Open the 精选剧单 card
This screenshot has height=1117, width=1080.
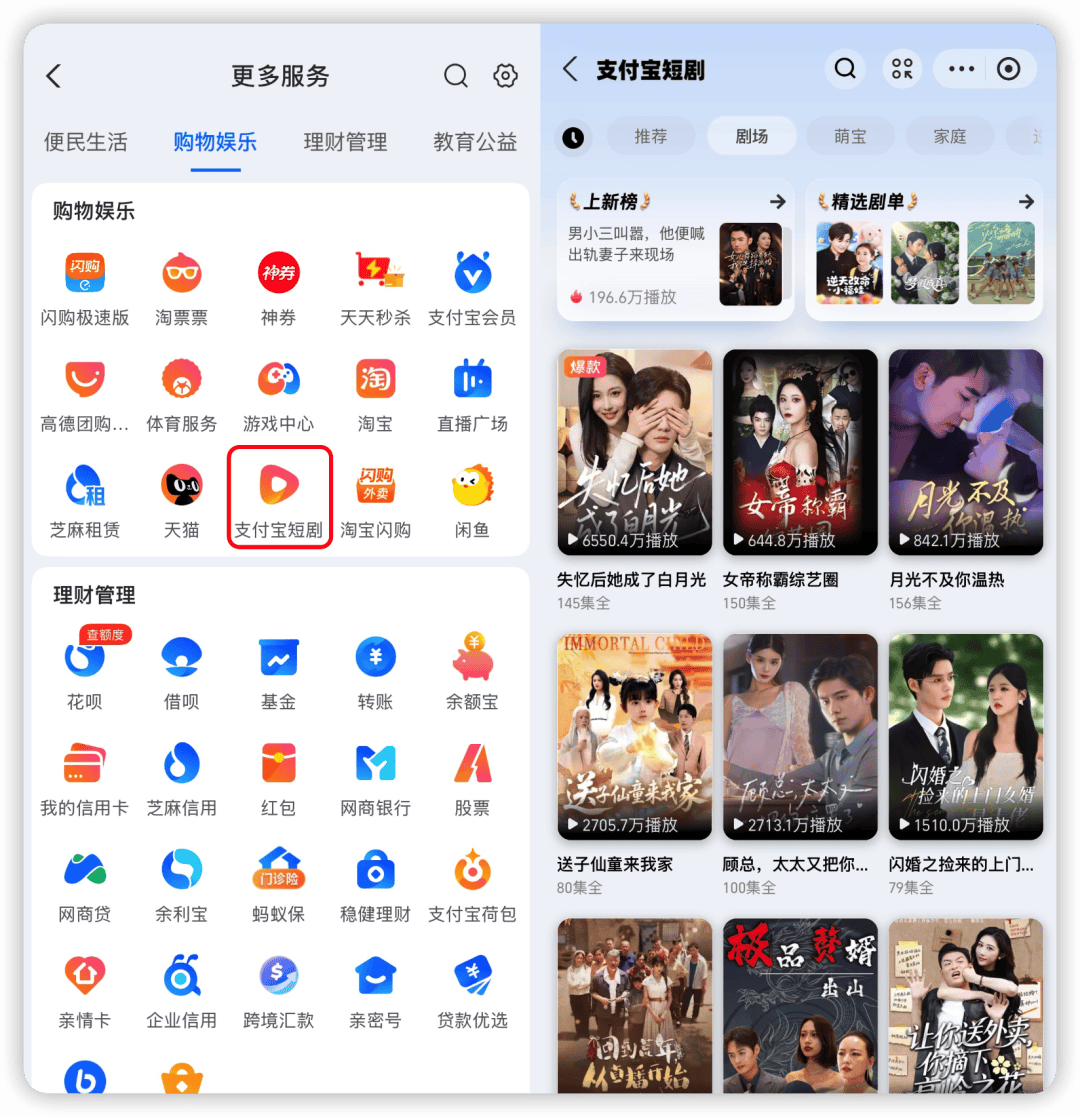pos(923,250)
